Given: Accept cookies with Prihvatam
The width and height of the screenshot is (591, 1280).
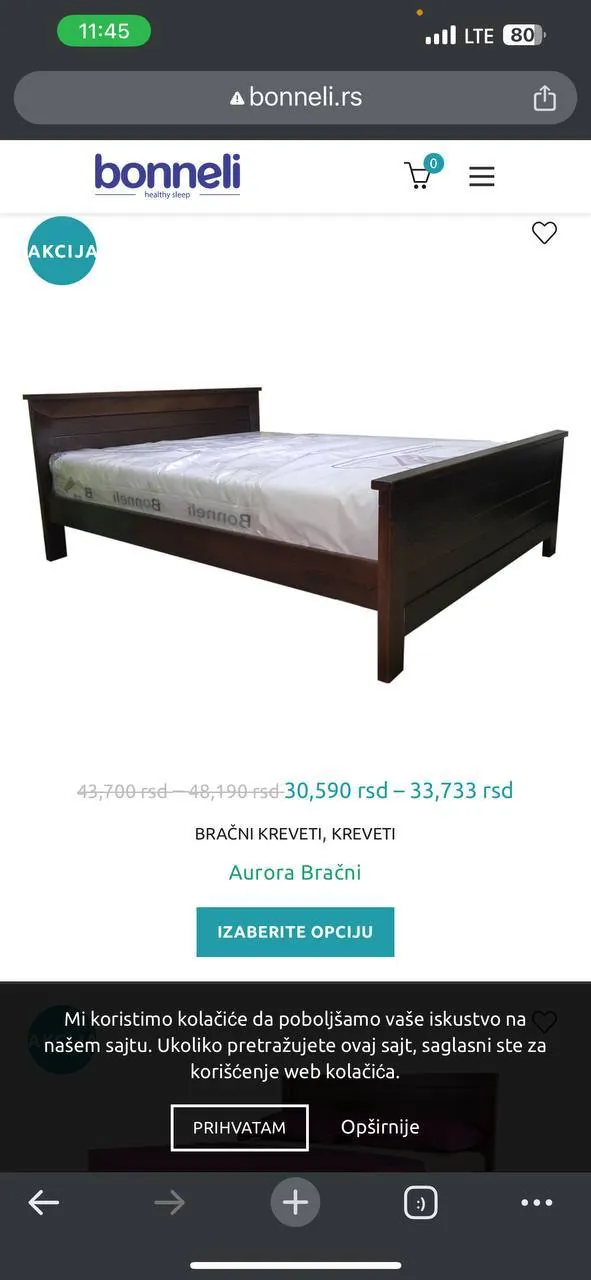Looking at the screenshot, I should 239,1128.
